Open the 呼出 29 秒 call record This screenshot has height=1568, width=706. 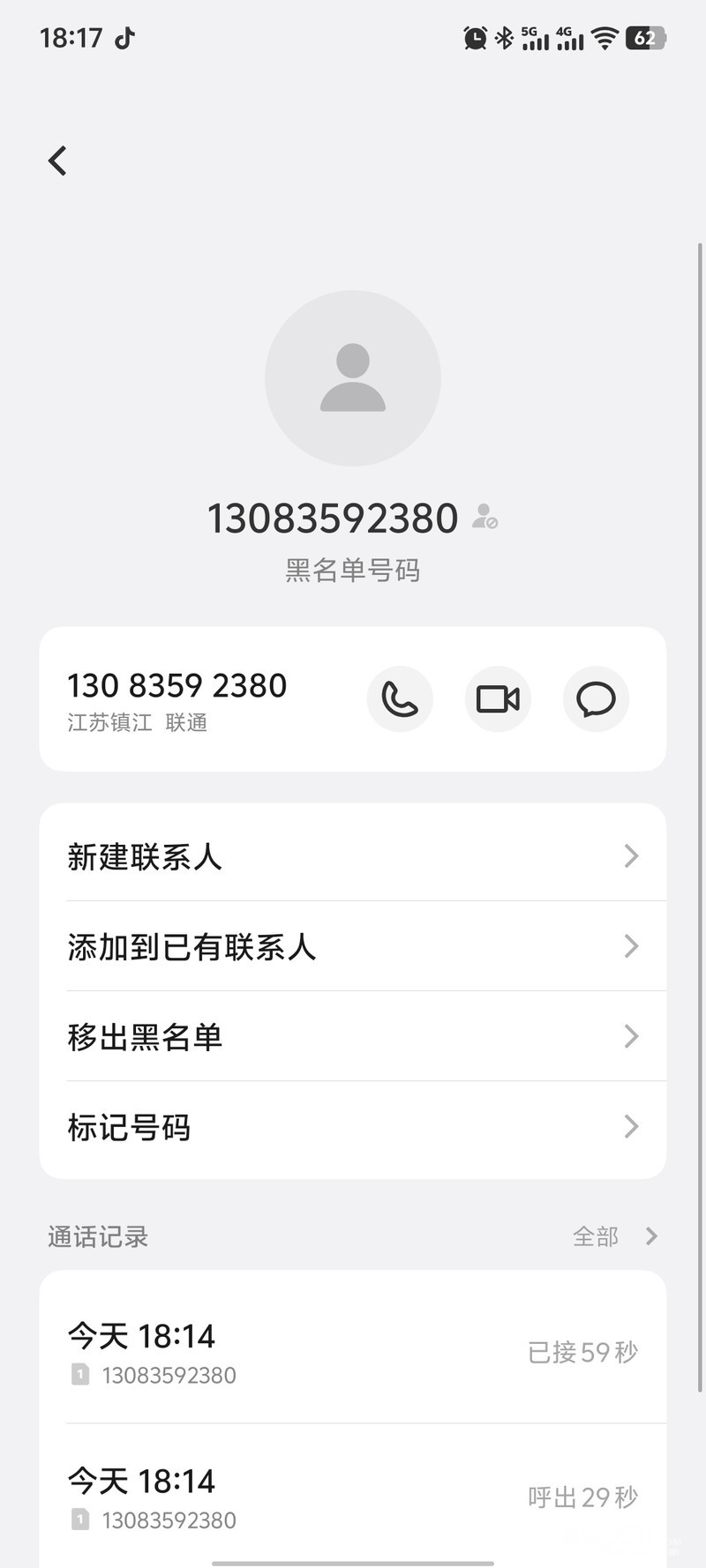(x=353, y=1497)
